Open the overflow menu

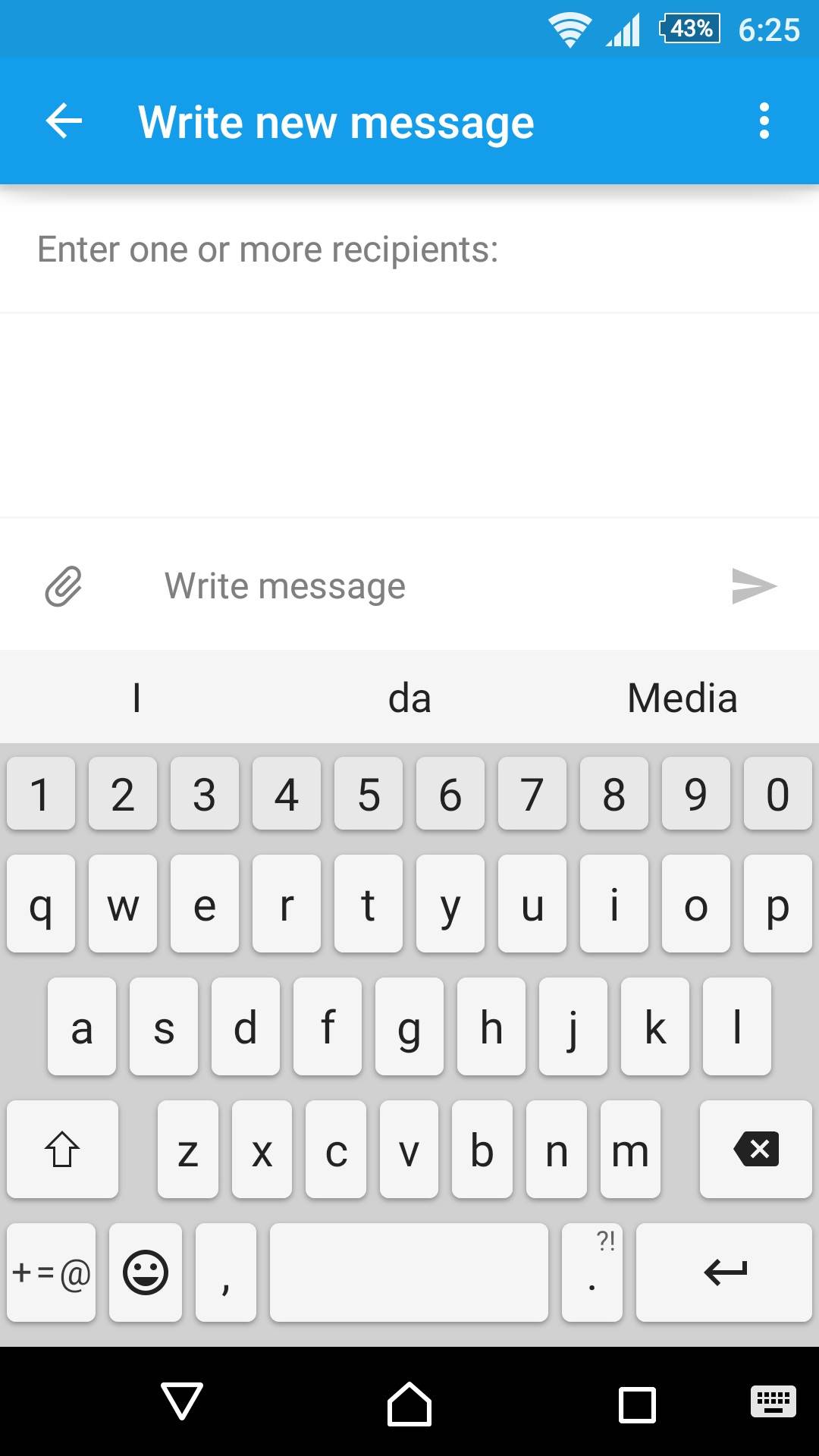click(764, 121)
